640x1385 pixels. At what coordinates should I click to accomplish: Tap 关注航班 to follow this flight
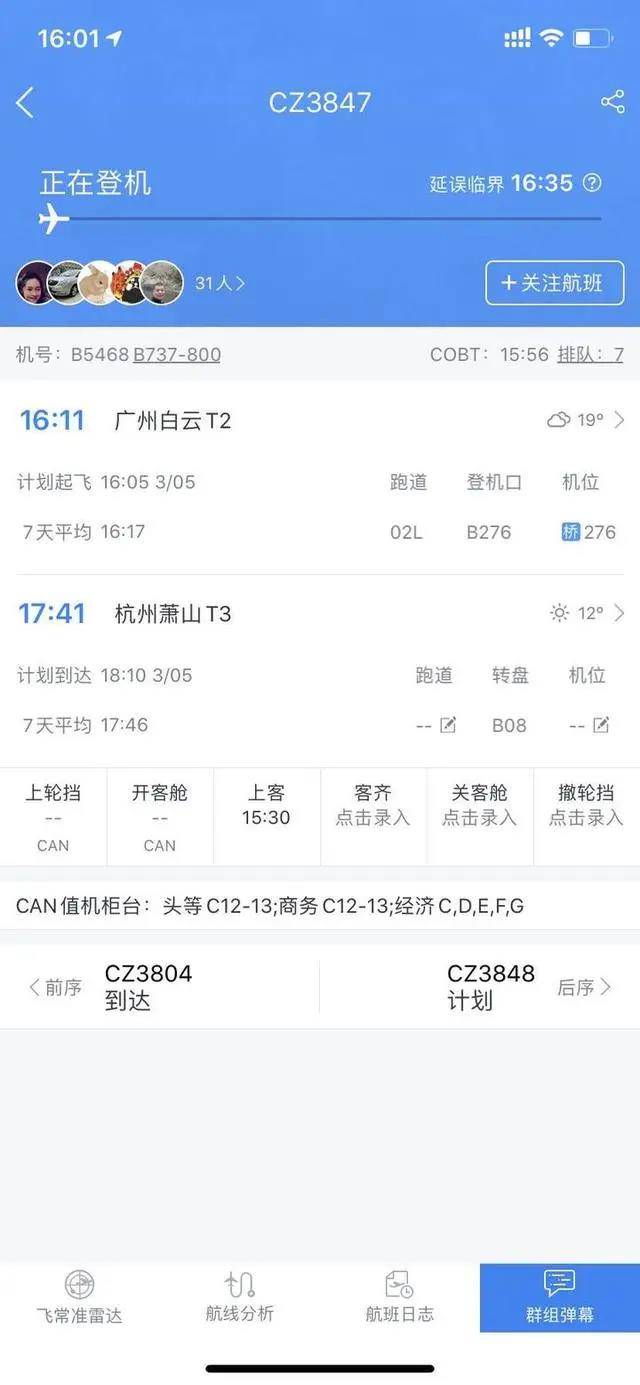(x=554, y=283)
